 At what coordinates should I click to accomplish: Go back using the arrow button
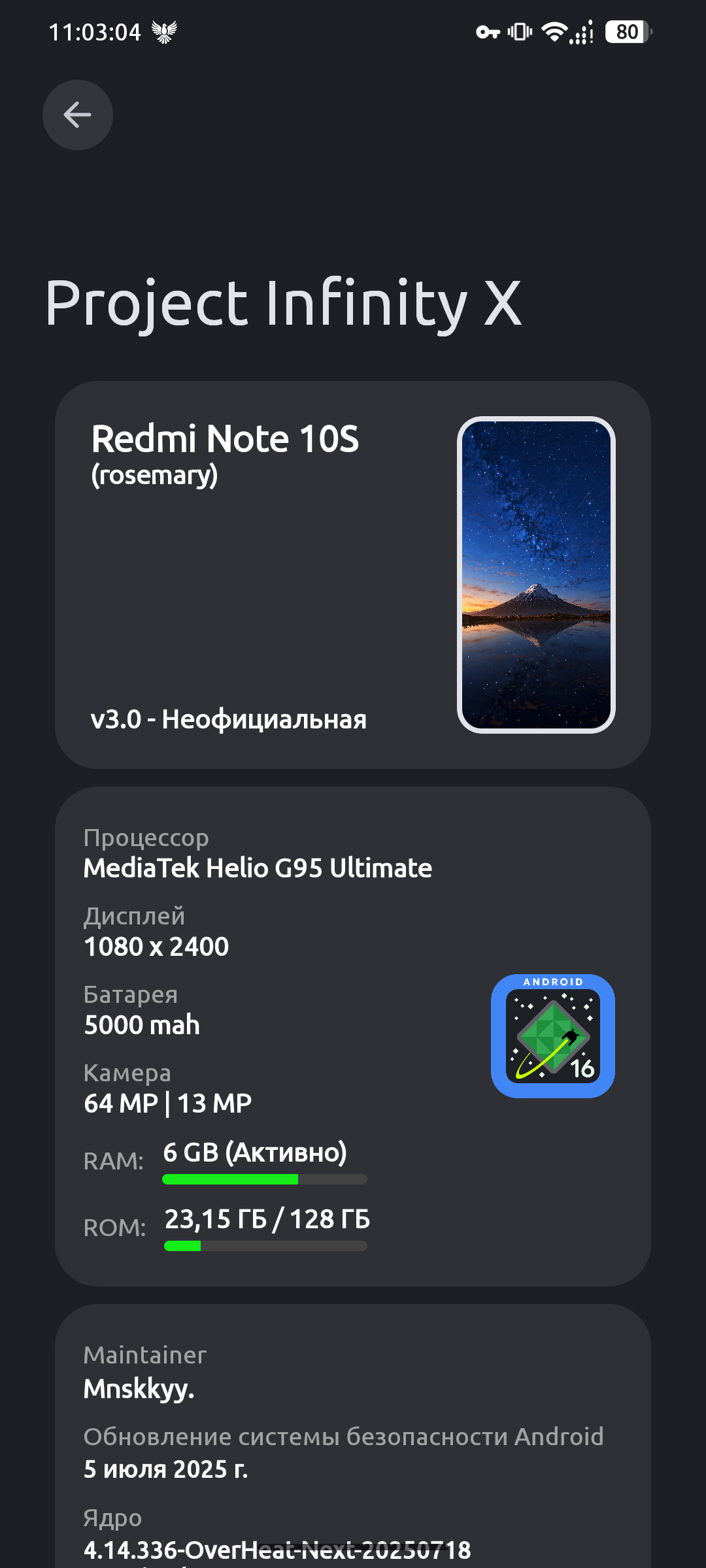[x=77, y=115]
